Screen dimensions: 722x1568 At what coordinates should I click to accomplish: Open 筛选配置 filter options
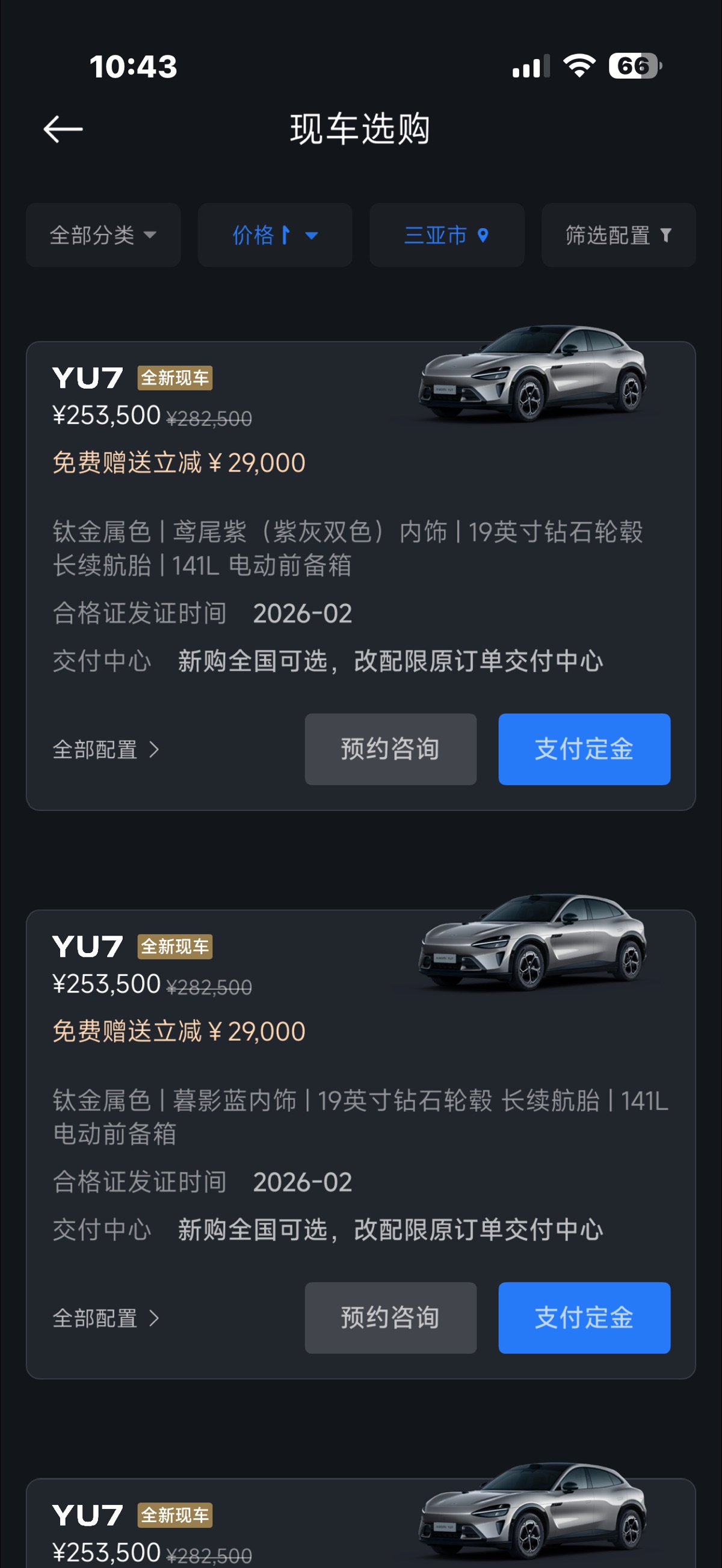point(618,235)
